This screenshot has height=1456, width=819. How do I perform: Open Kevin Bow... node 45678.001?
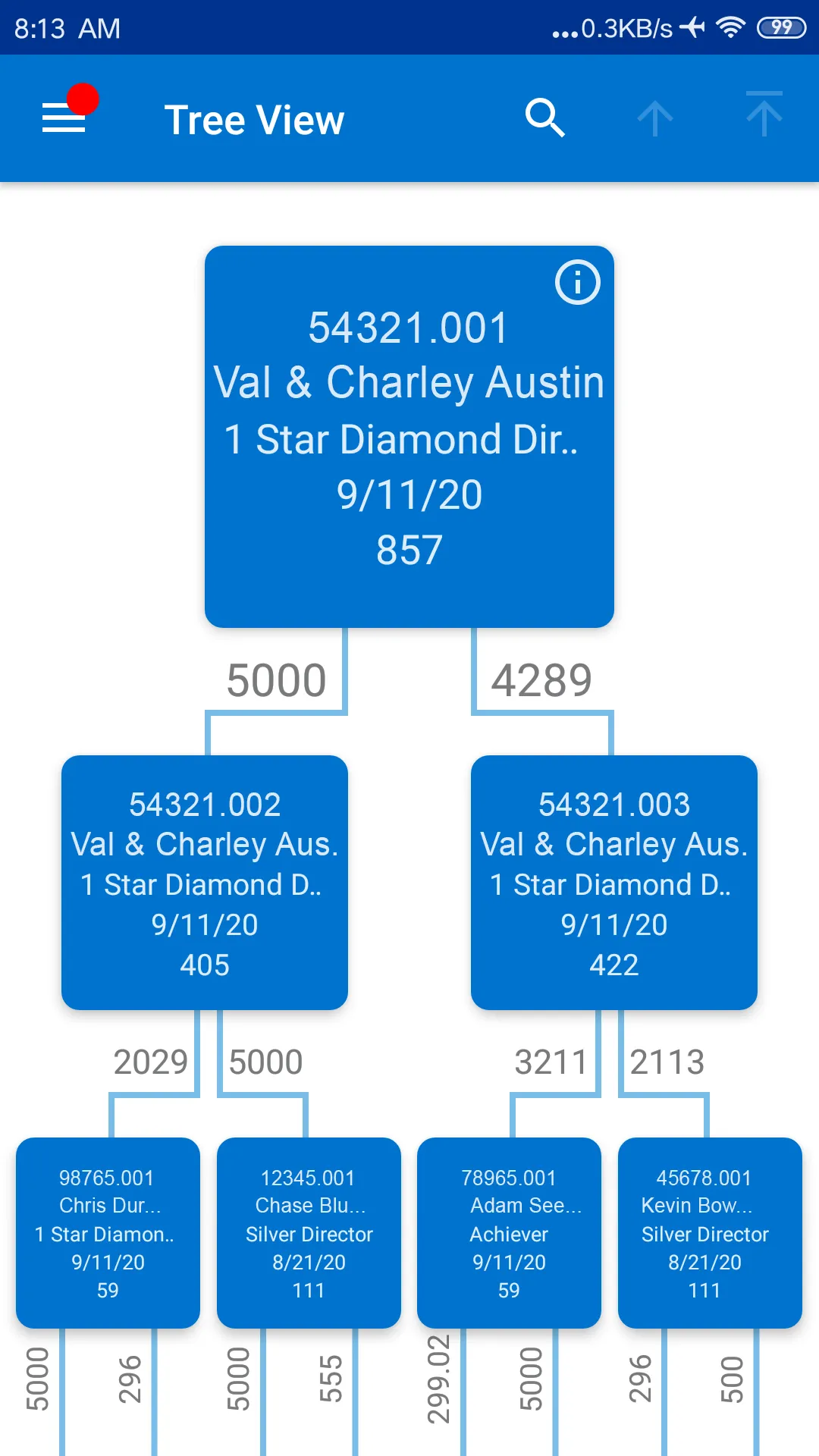[x=710, y=1232]
